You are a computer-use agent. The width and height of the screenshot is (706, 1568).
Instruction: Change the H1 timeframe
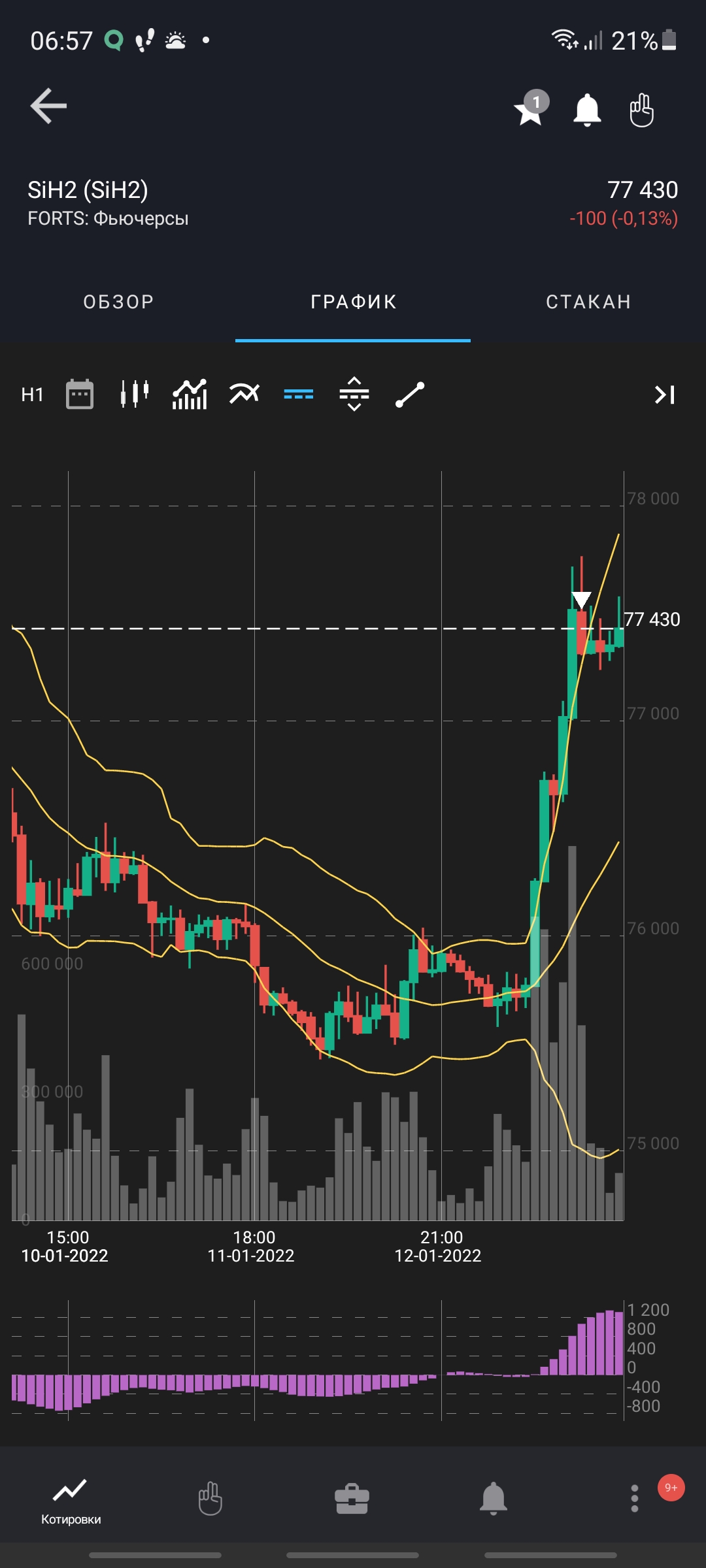tap(32, 395)
